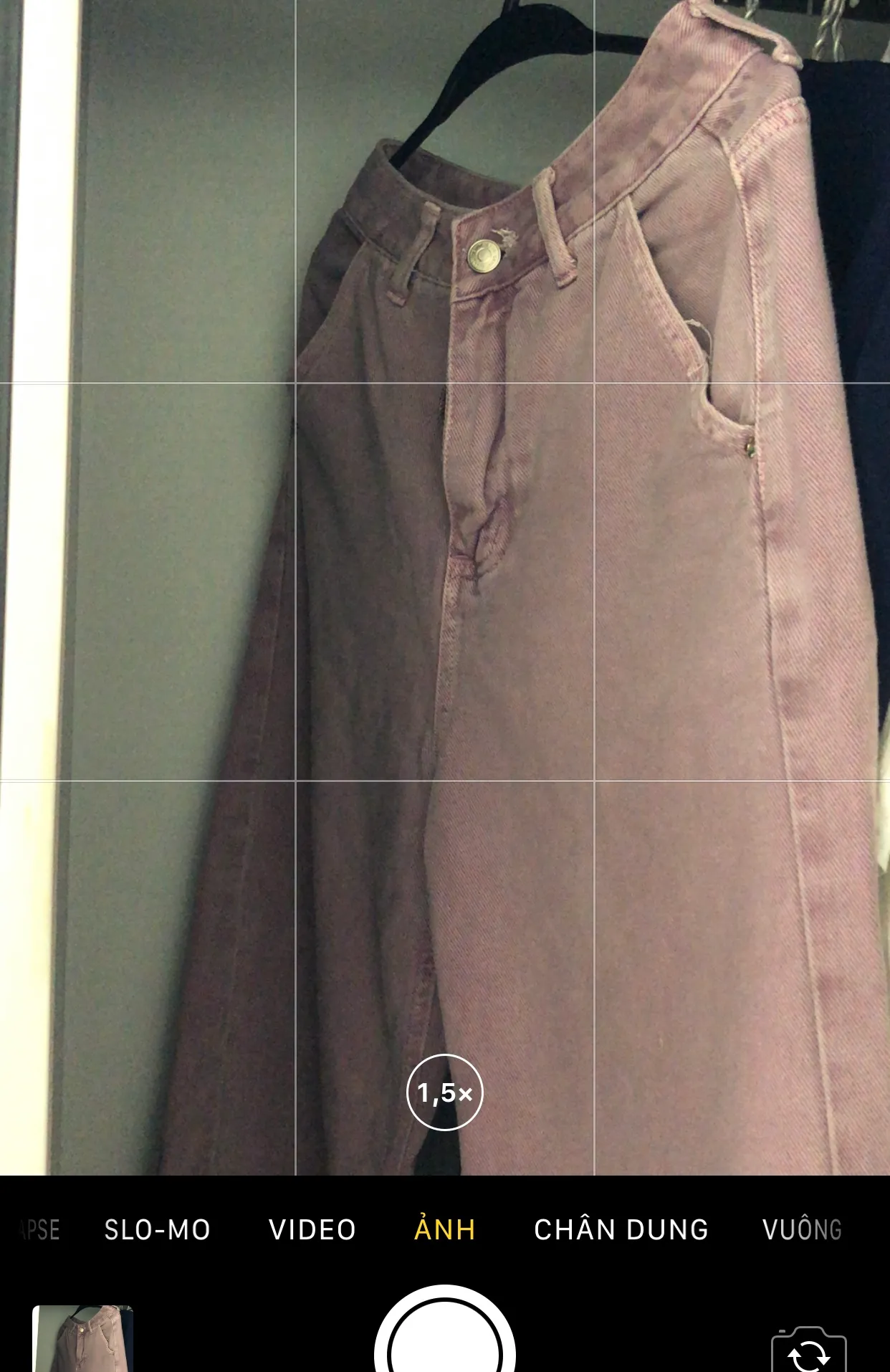Flip to the front camera
The width and height of the screenshot is (890, 1372).
809,1352
